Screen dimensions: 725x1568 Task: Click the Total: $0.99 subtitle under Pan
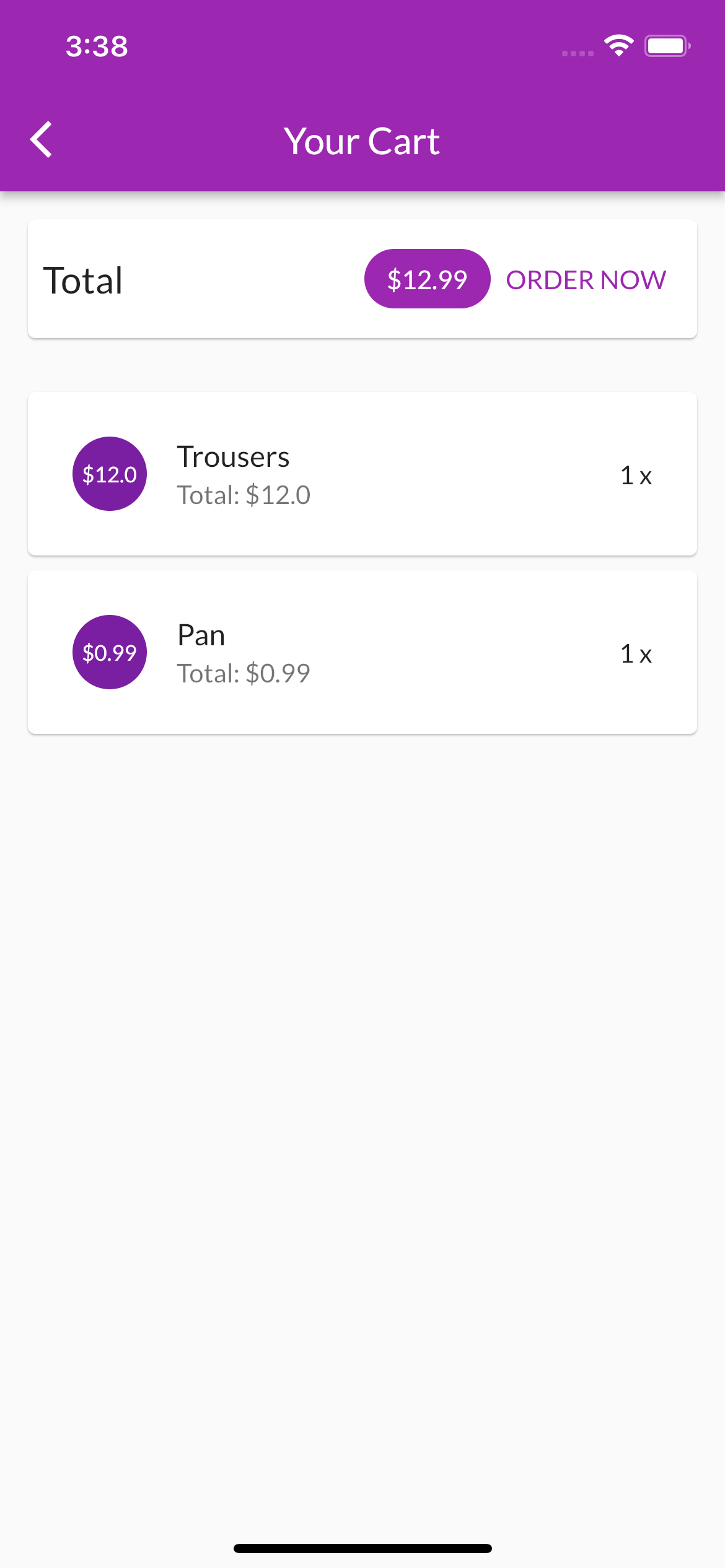tap(244, 673)
